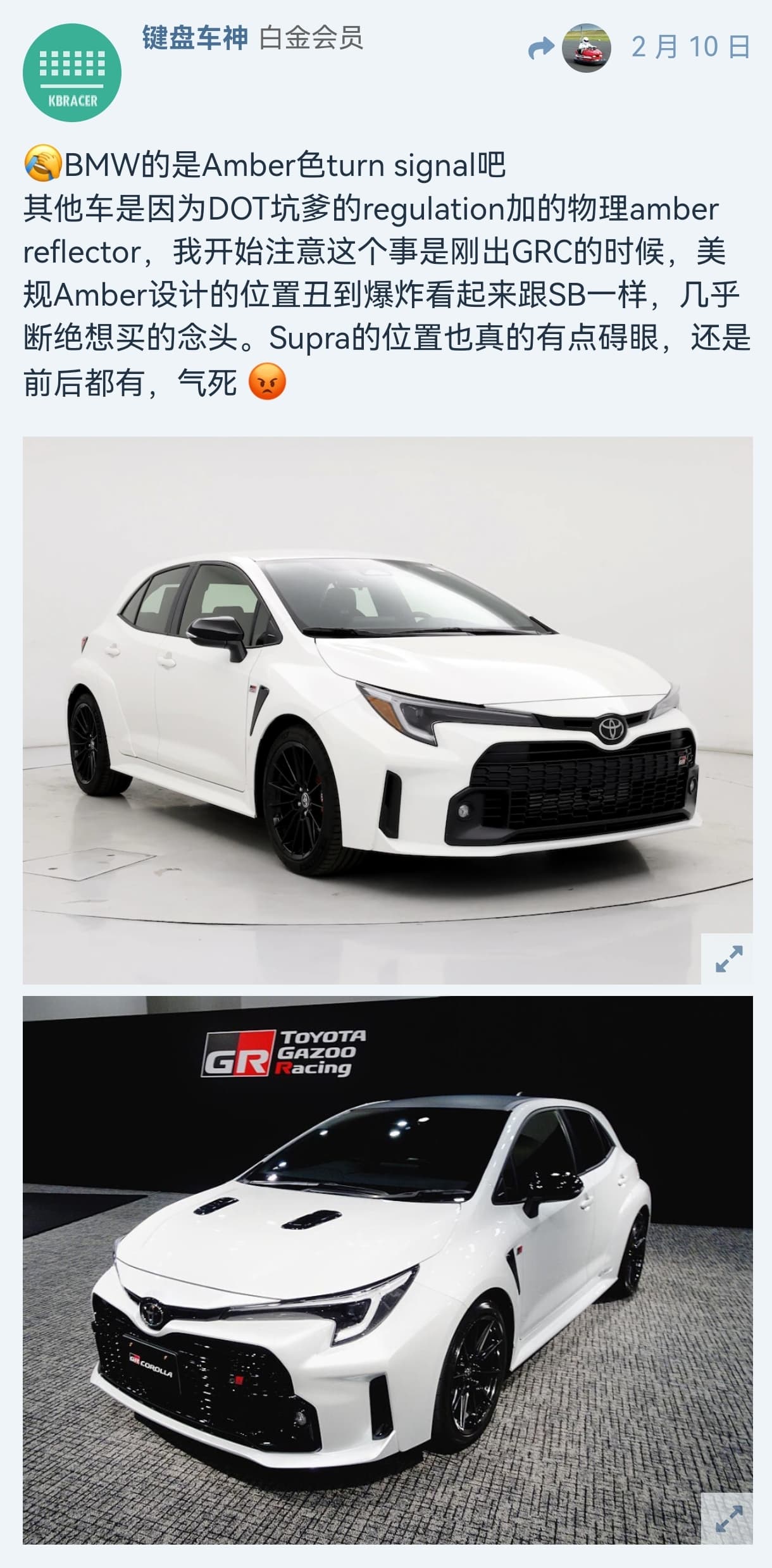View the replied-to user's avatar
Image resolution: width=772 pixels, height=1568 pixels.
[x=587, y=48]
